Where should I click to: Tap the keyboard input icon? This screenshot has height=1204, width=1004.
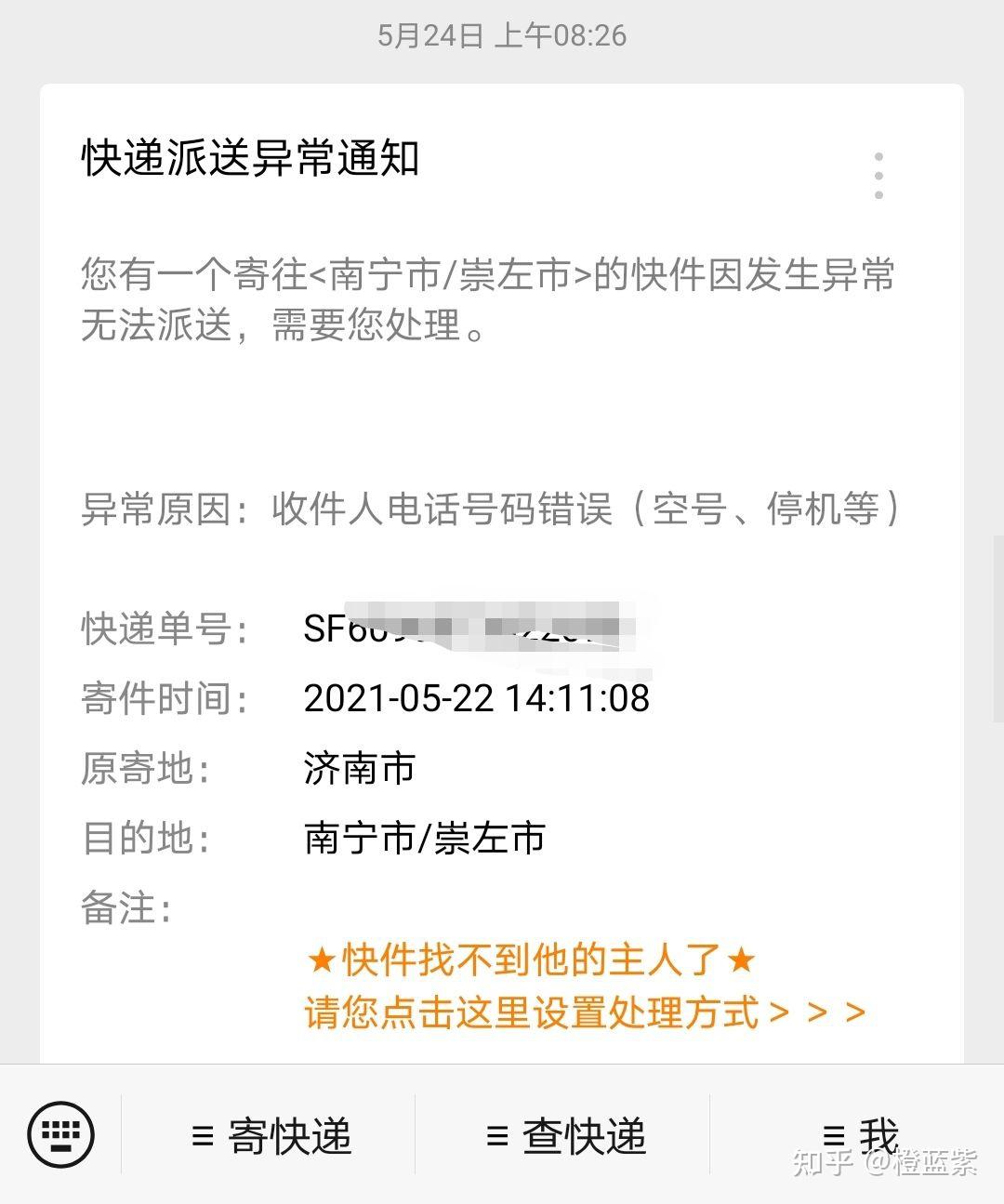58,1134
